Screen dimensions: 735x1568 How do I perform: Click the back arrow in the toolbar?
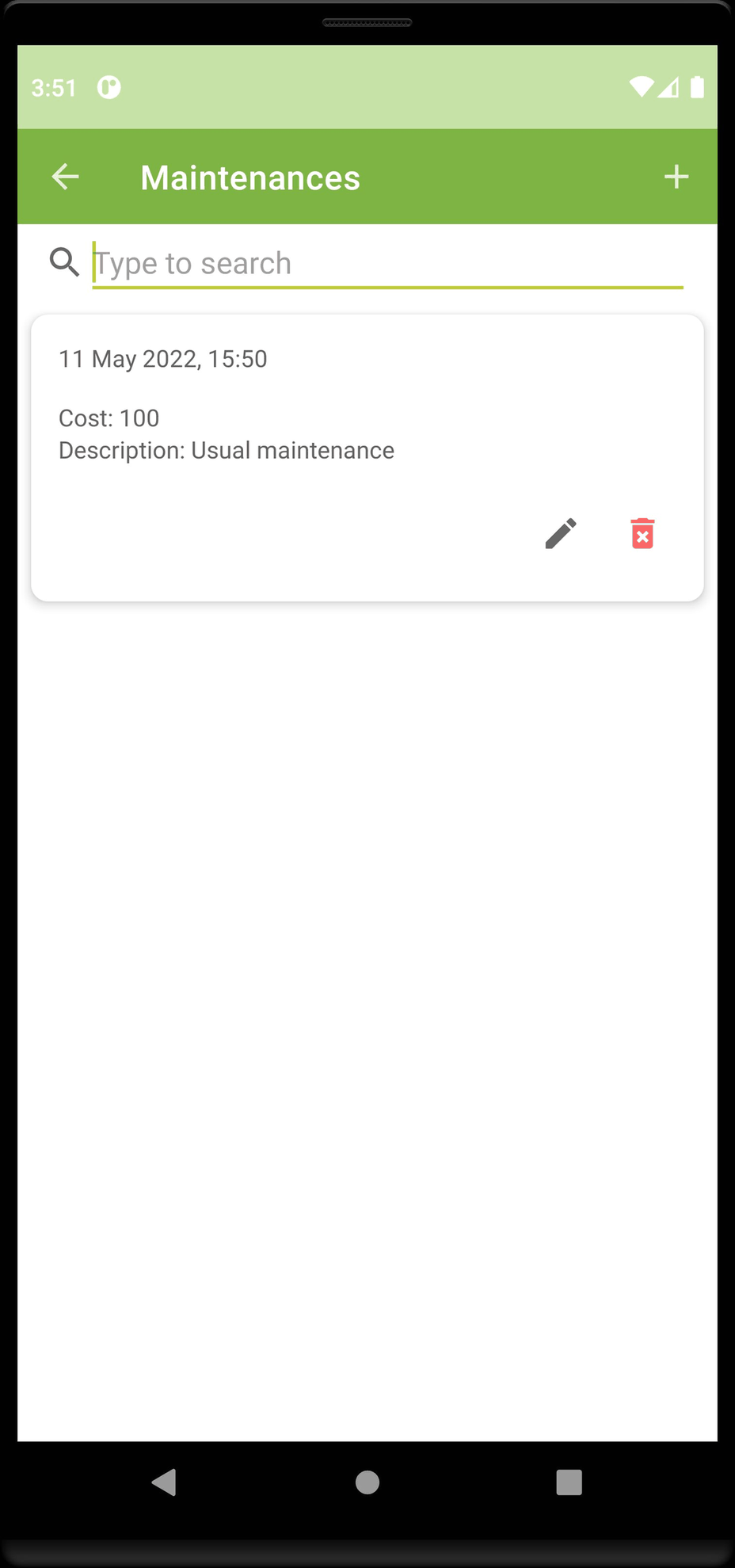66,176
